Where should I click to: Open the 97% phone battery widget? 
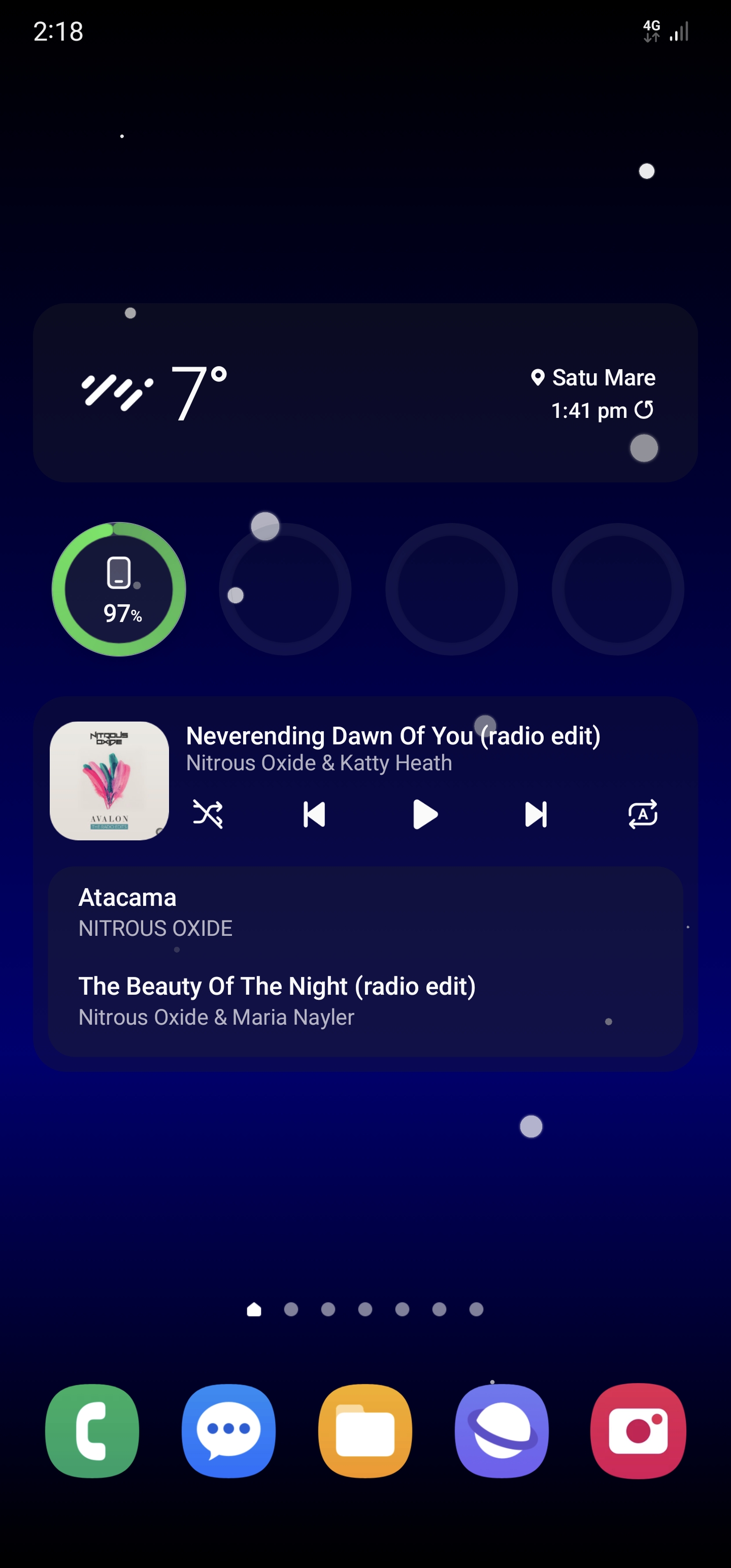point(119,589)
